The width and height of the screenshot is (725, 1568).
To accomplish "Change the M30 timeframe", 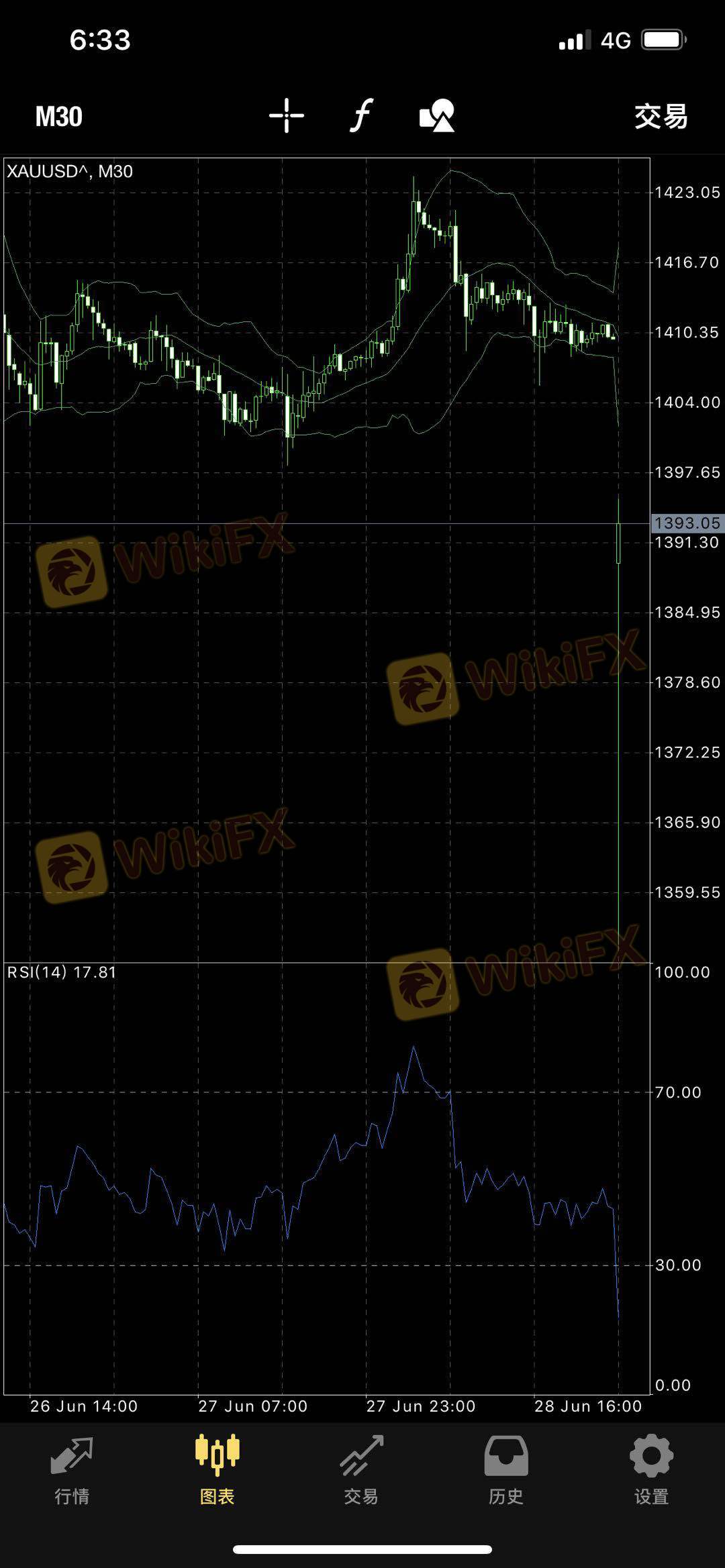I will pyautogui.click(x=59, y=117).
